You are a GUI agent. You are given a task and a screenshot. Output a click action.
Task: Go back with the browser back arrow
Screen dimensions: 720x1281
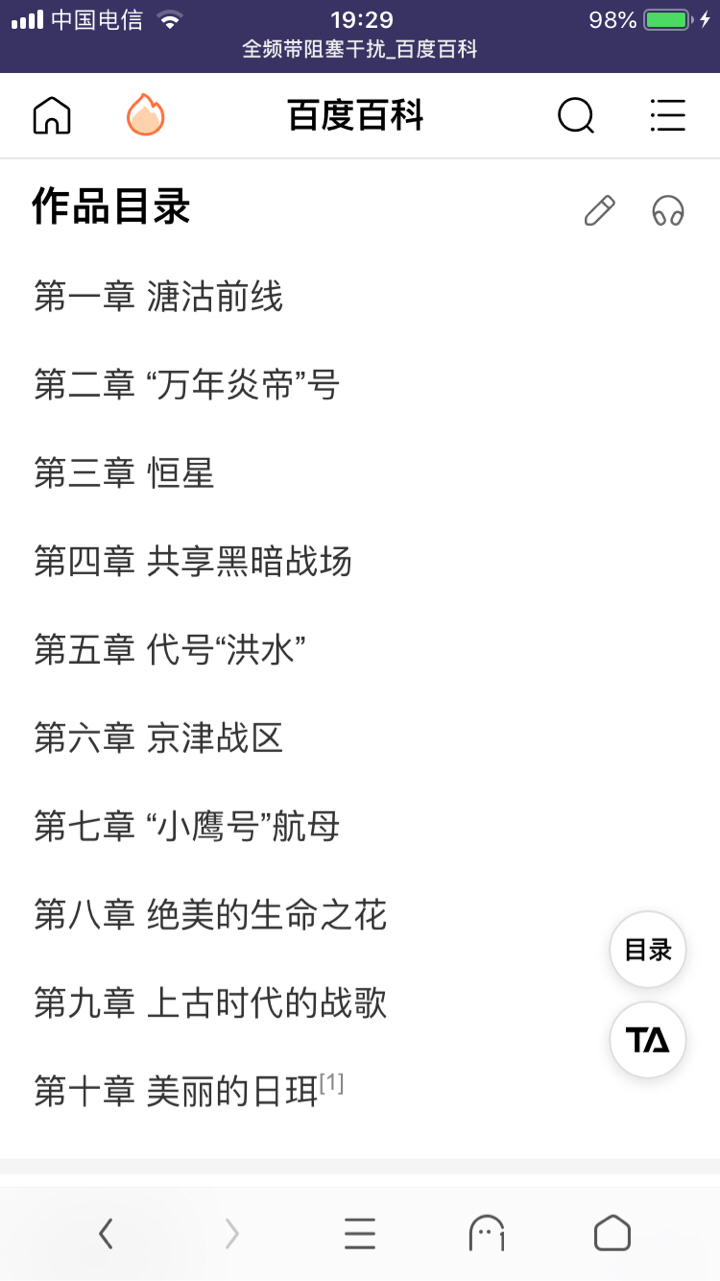106,1234
